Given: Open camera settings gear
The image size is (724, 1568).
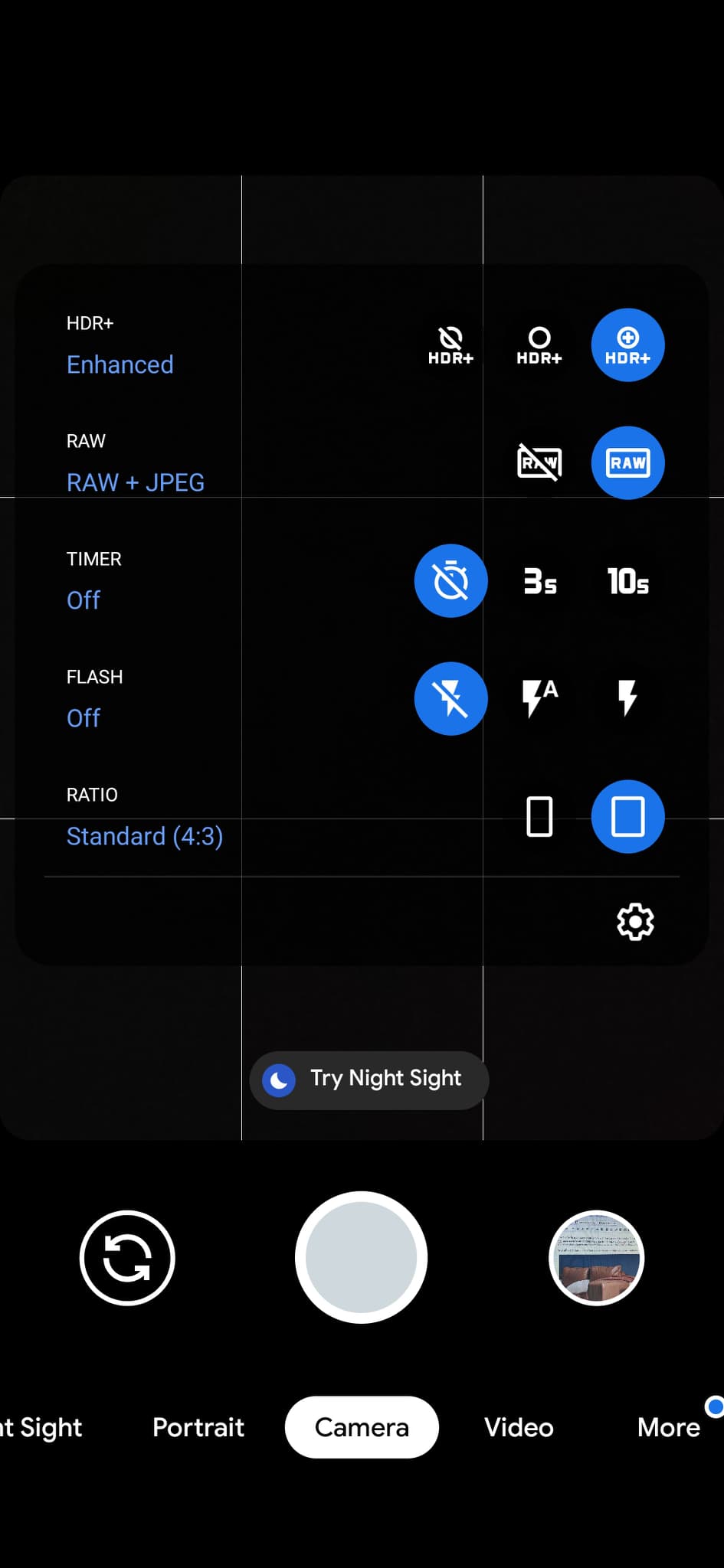Looking at the screenshot, I should click(x=635, y=922).
